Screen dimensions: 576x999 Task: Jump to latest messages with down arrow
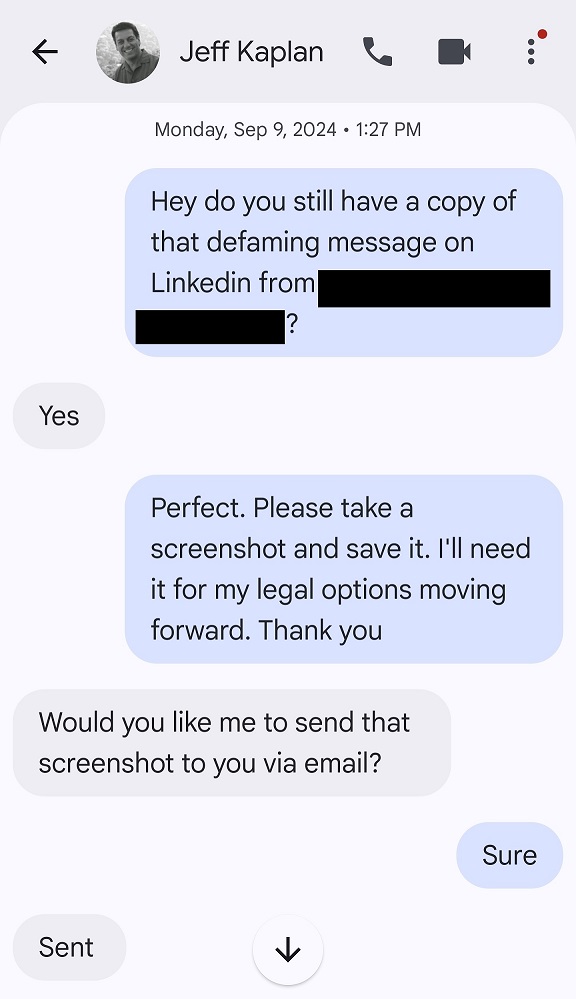click(x=288, y=949)
